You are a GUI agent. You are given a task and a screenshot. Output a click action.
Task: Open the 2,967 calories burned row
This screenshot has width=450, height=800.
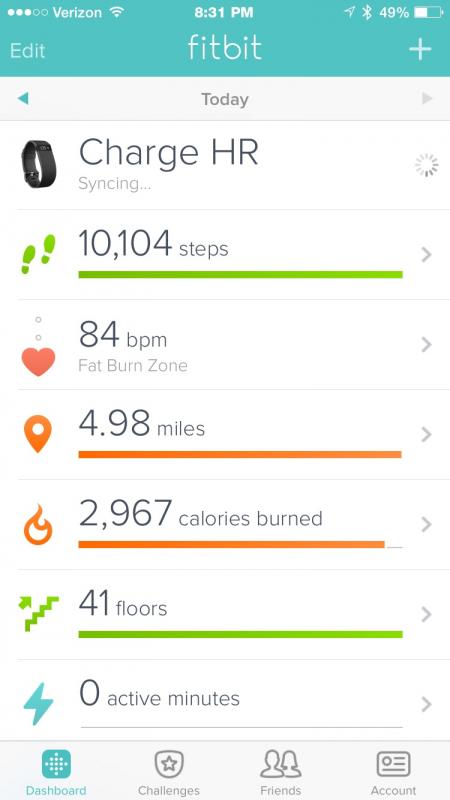[x=225, y=524]
